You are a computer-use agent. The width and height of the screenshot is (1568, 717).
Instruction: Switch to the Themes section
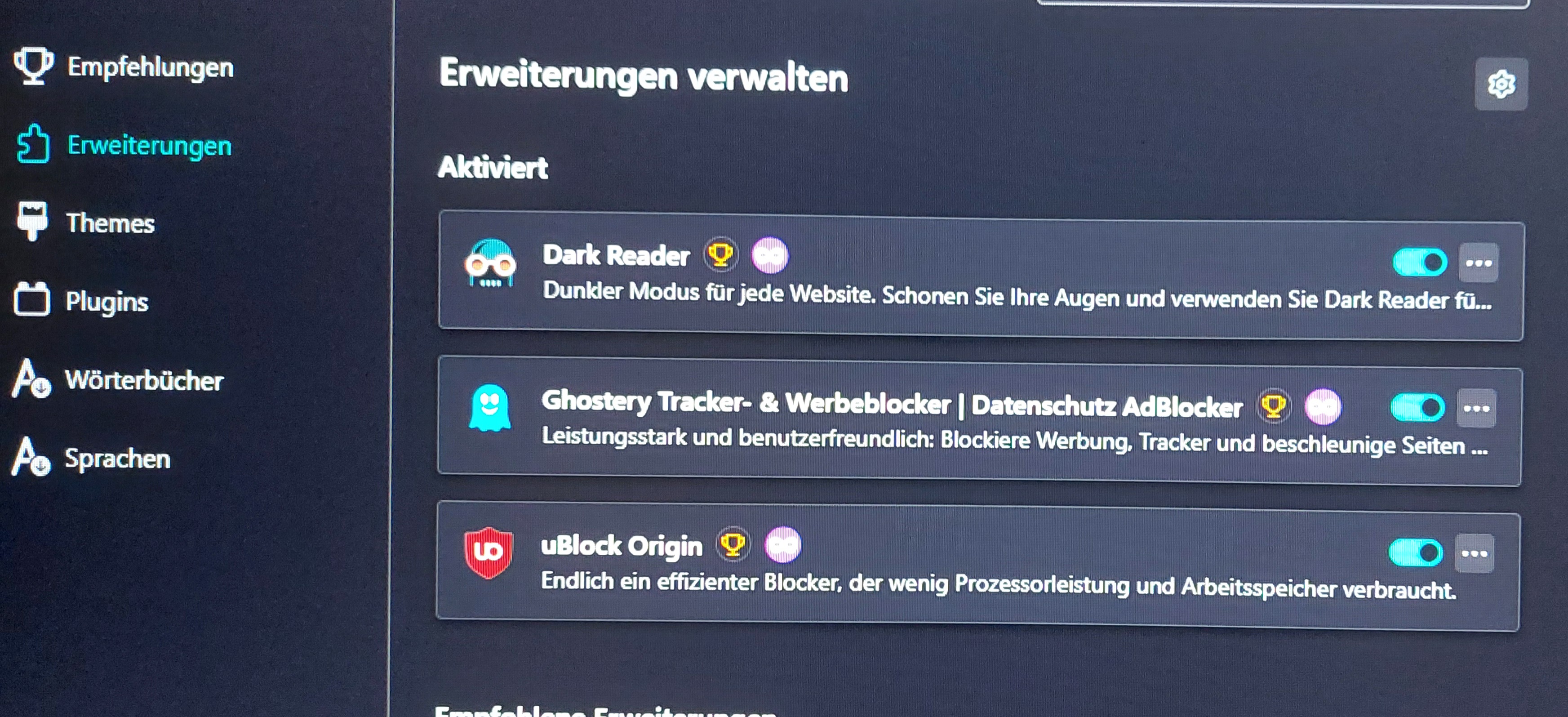tap(110, 223)
